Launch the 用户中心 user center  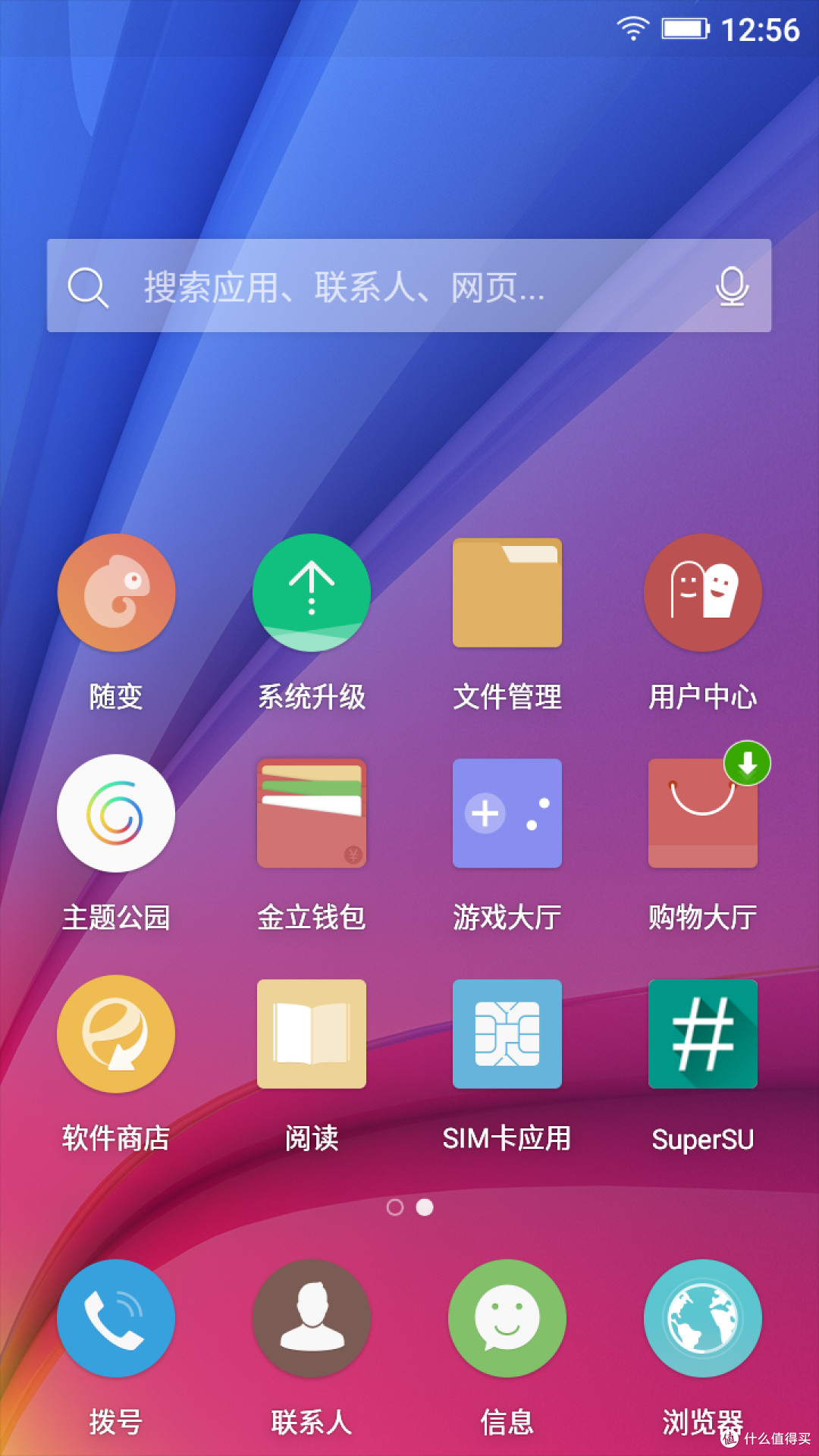(702, 592)
